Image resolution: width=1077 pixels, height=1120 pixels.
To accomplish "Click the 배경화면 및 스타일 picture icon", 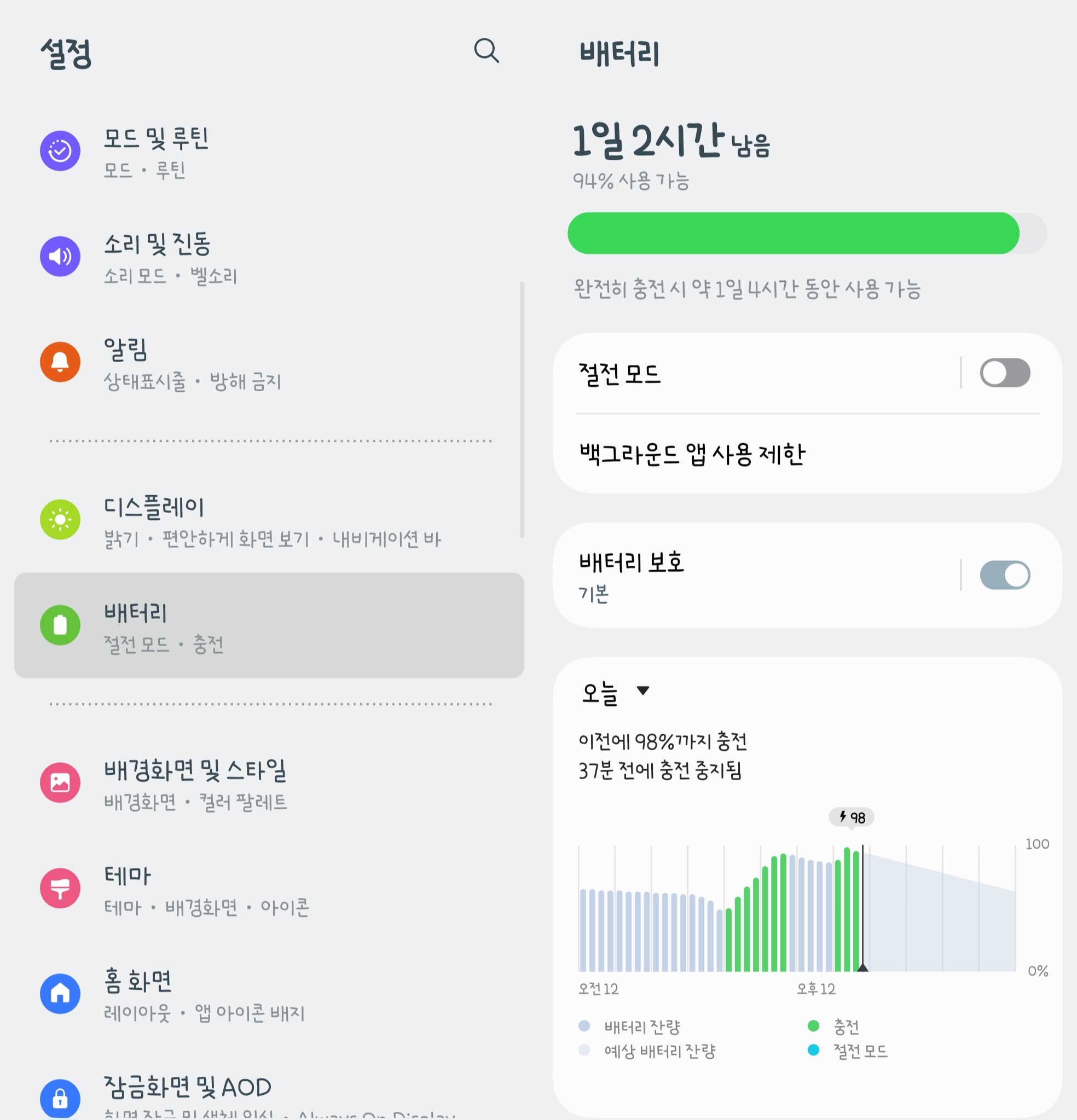I will click(x=60, y=782).
